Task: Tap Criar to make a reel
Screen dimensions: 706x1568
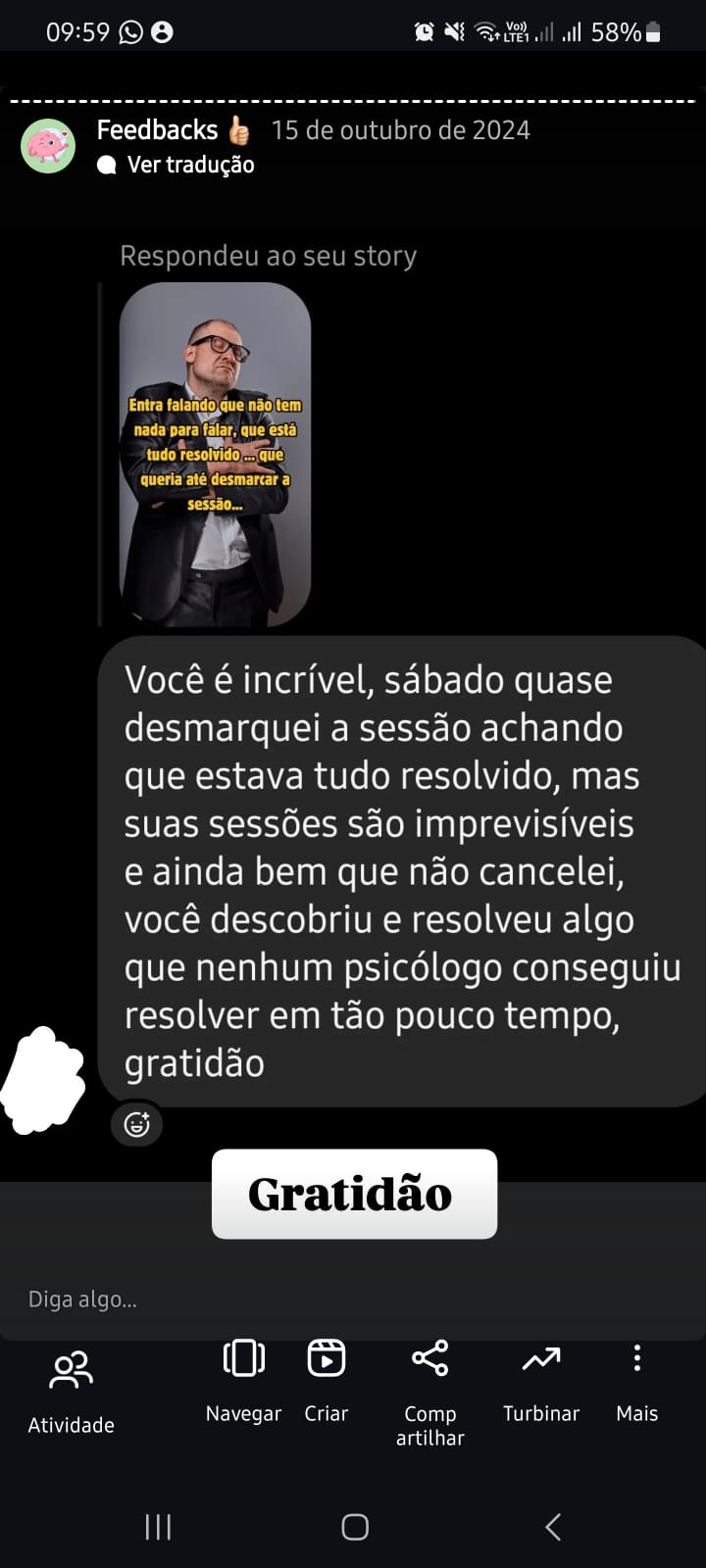Action: [x=326, y=1380]
